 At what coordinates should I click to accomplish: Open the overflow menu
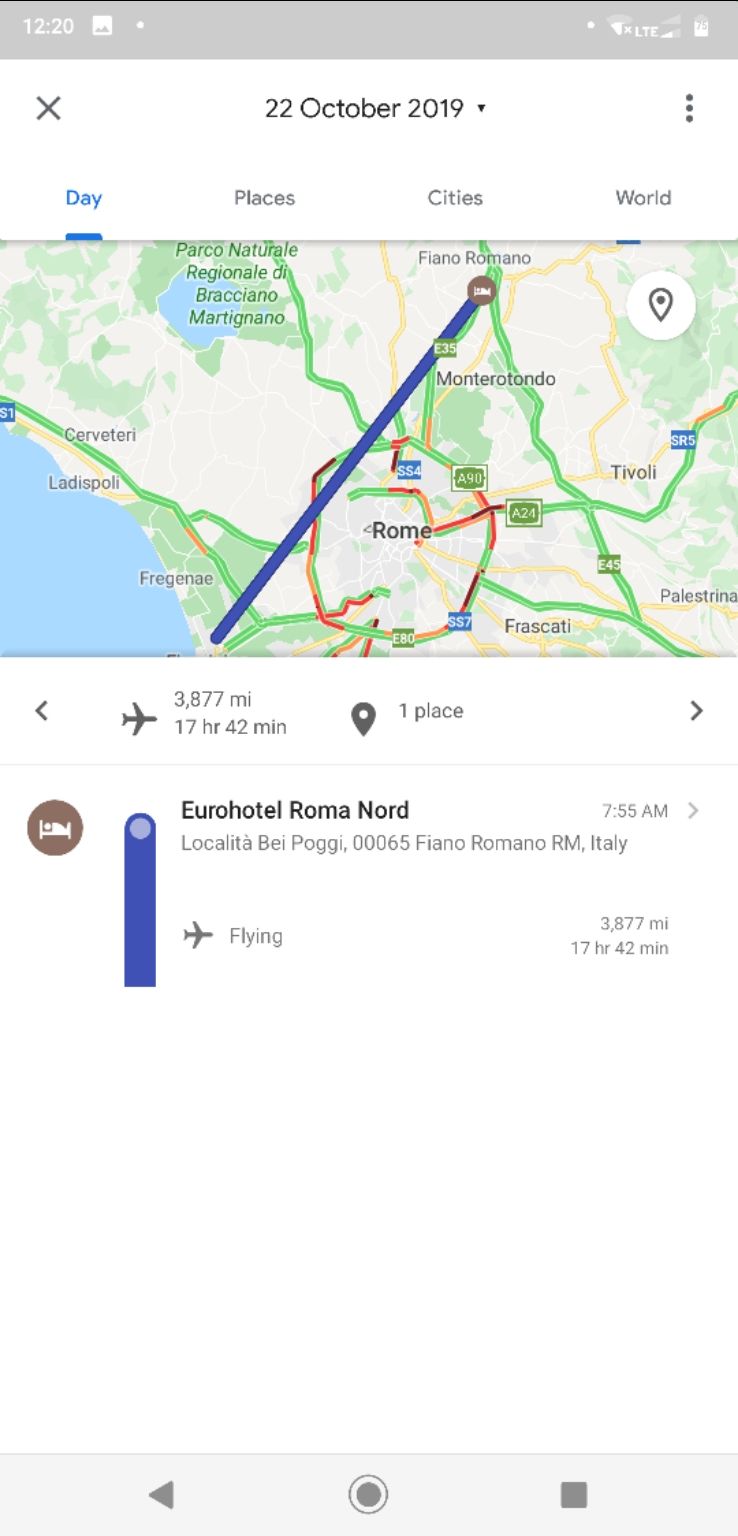tap(689, 108)
